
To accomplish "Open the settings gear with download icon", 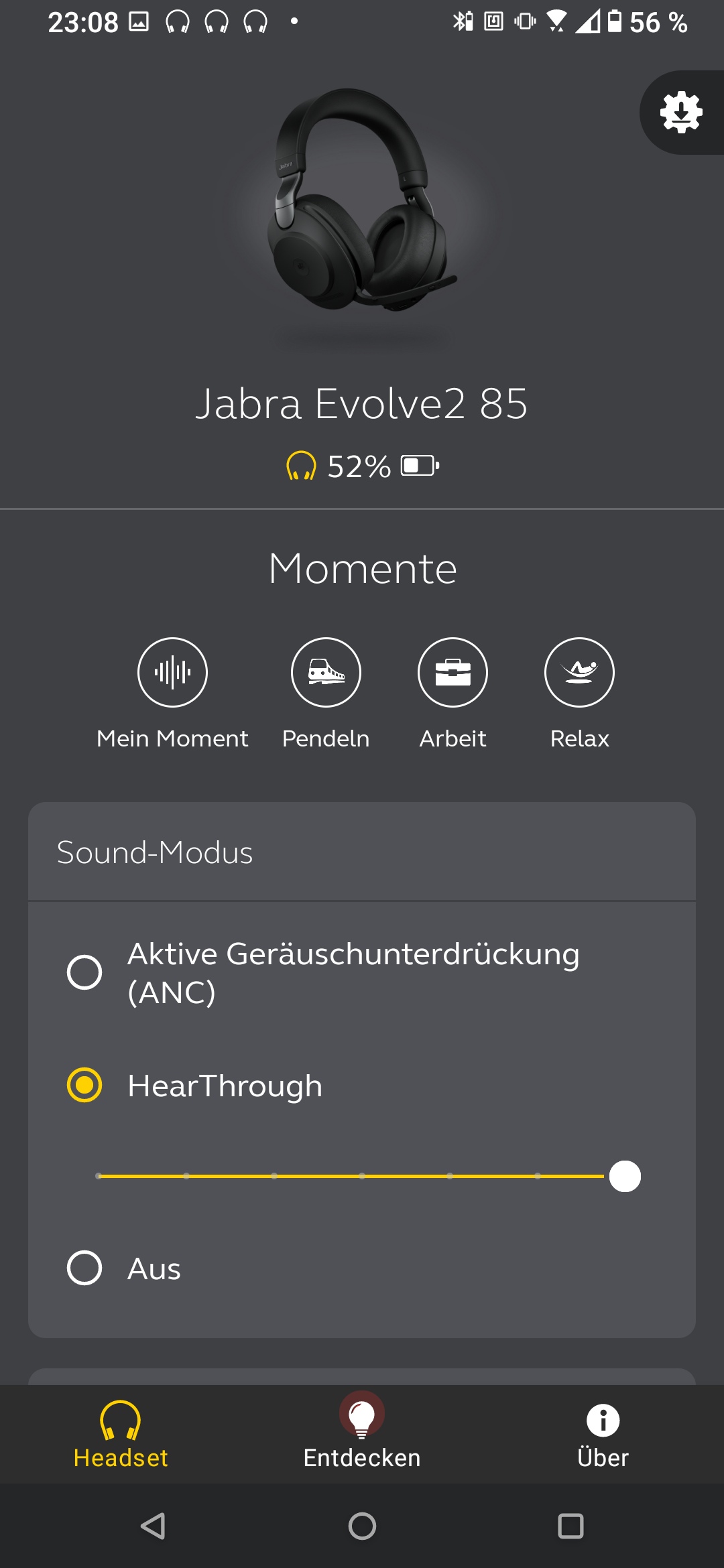I will pyautogui.click(x=681, y=113).
